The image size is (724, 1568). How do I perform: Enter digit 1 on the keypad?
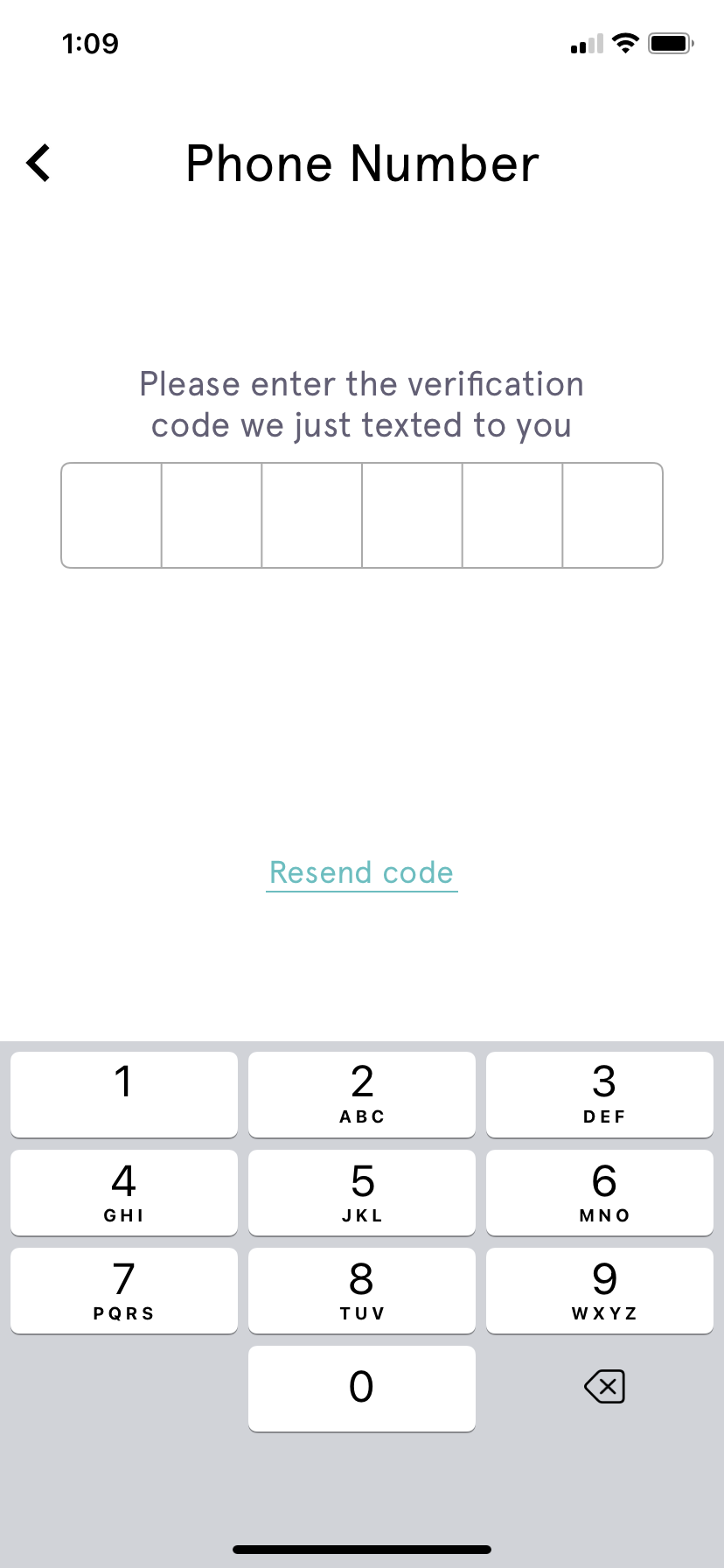(x=124, y=1094)
